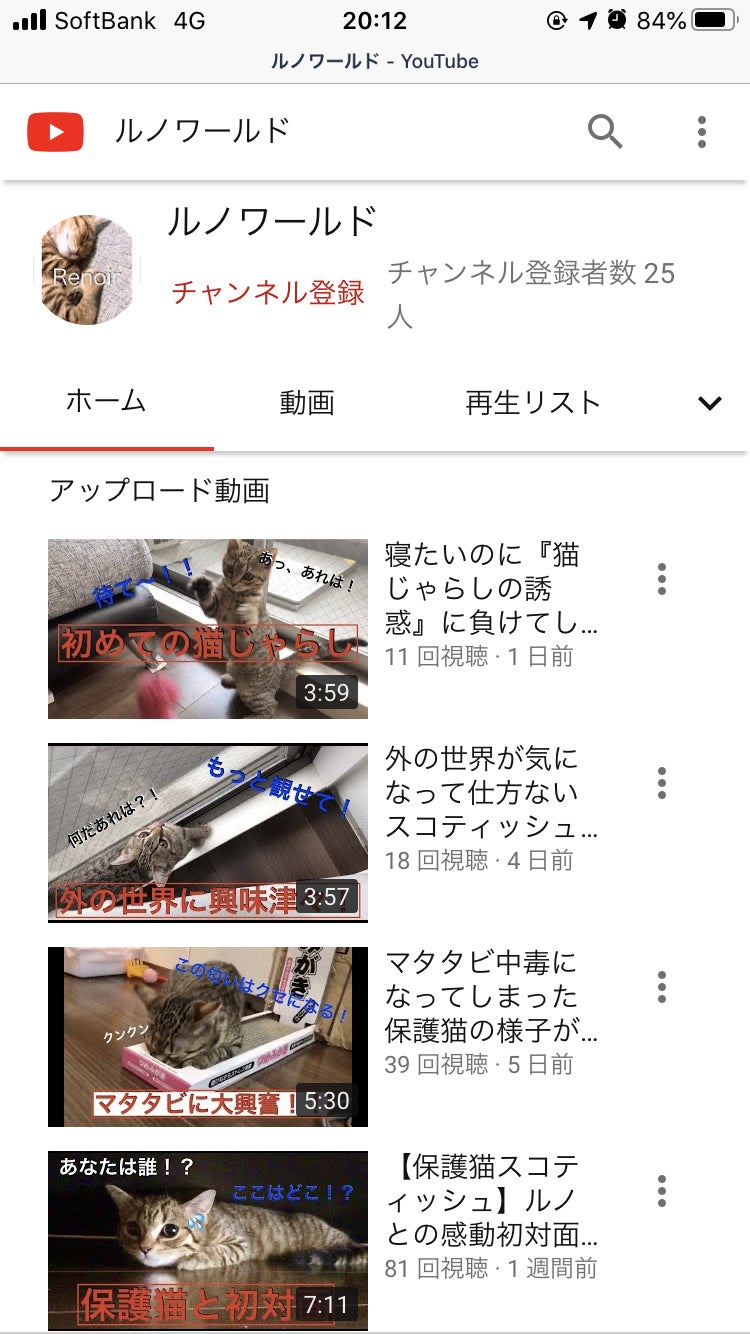Viewport: 750px width, 1334px height.
Task: Open options for the マタタビ中毒 video
Action: (662, 987)
